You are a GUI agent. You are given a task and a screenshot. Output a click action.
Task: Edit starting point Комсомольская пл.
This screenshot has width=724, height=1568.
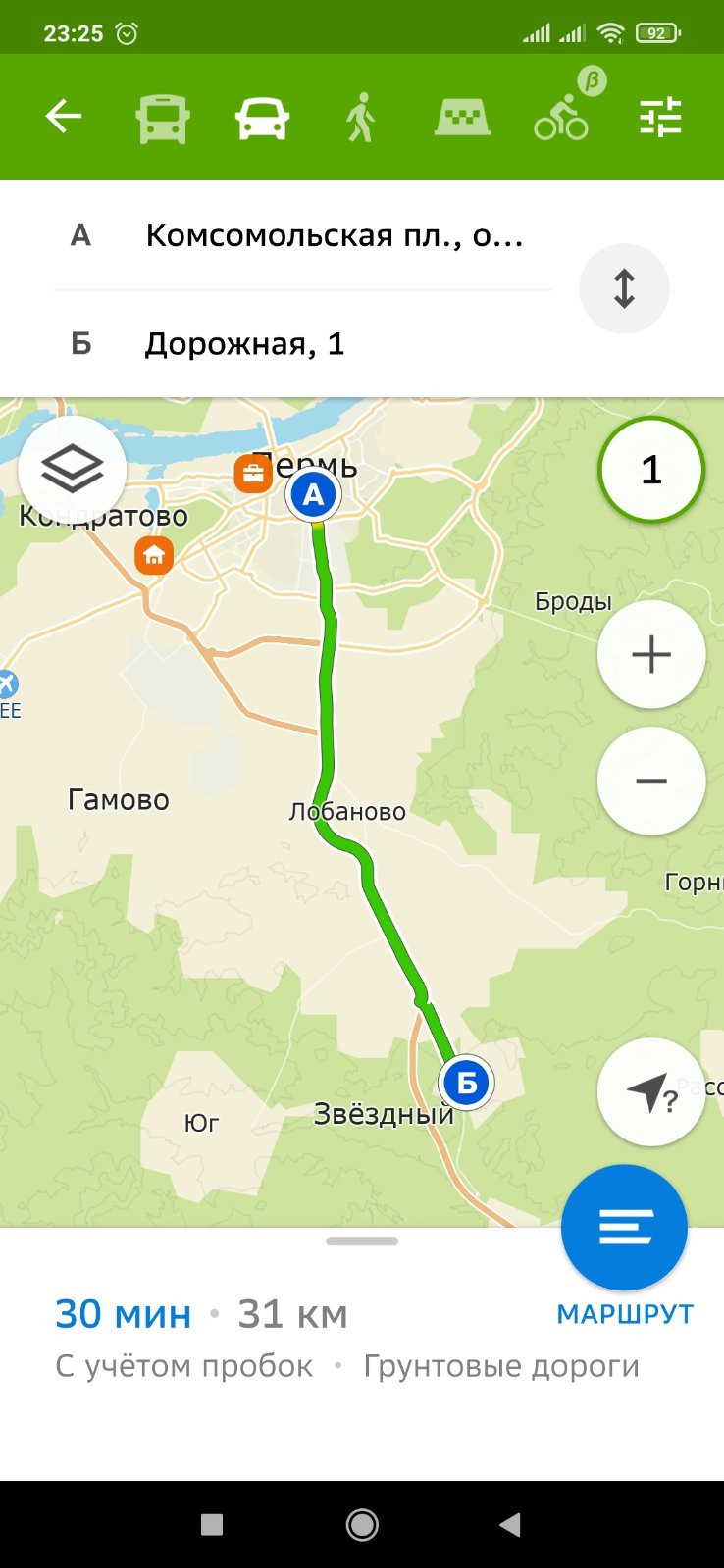[x=334, y=235]
